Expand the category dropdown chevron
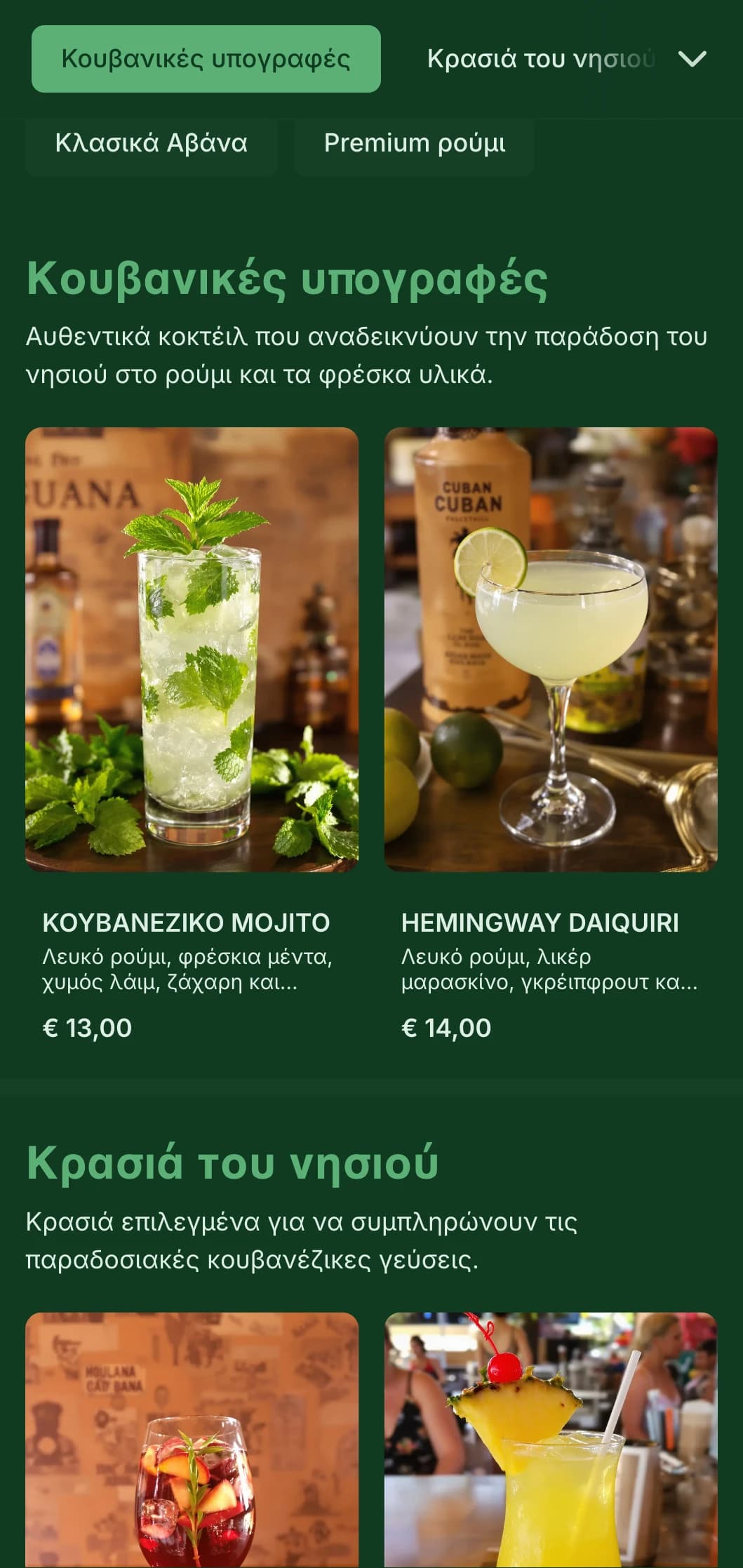The image size is (743, 1568). (692, 59)
